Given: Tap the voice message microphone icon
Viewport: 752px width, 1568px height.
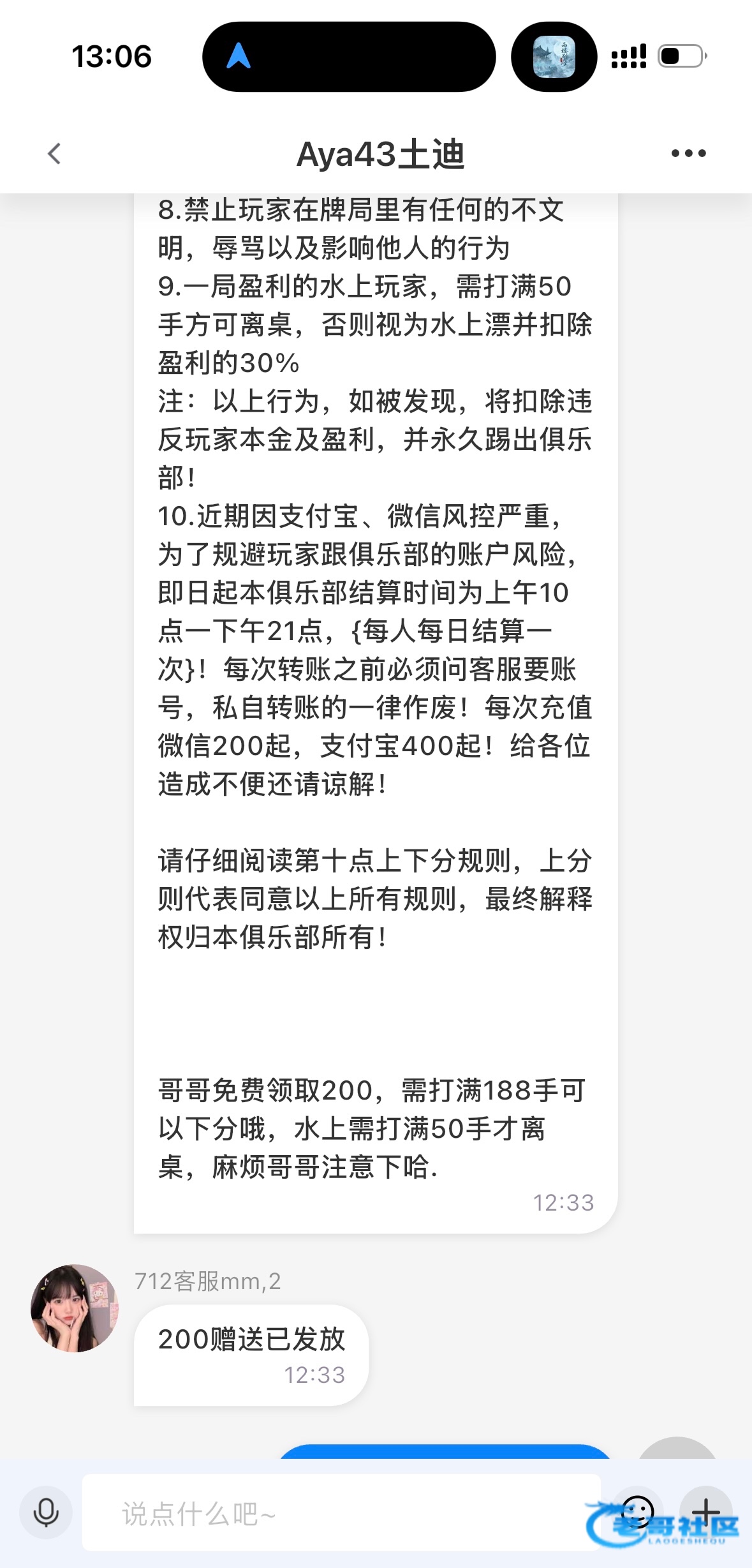Looking at the screenshot, I should click(46, 1512).
